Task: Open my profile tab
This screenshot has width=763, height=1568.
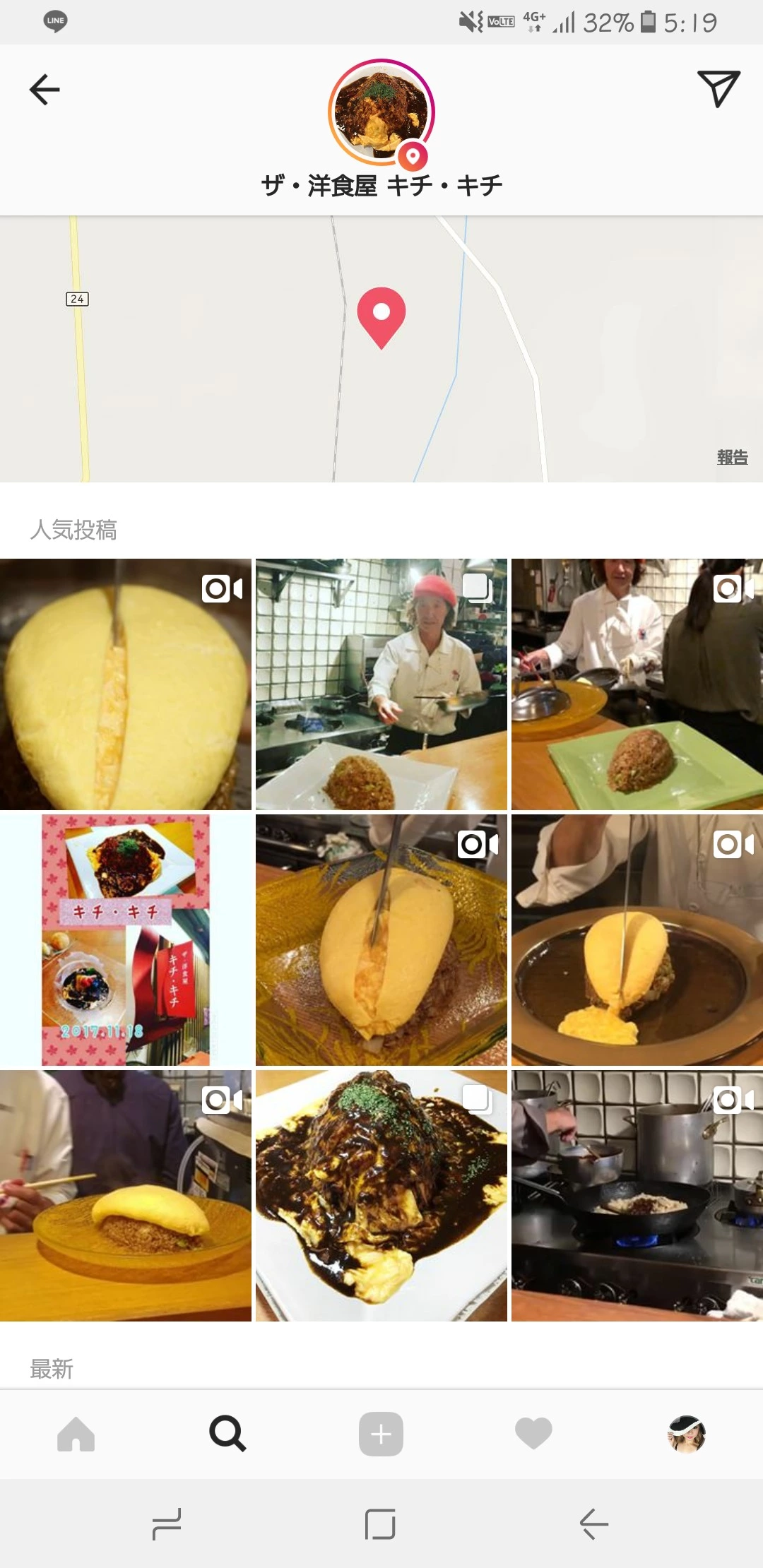Action: pyautogui.click(x=686, y=1434)
